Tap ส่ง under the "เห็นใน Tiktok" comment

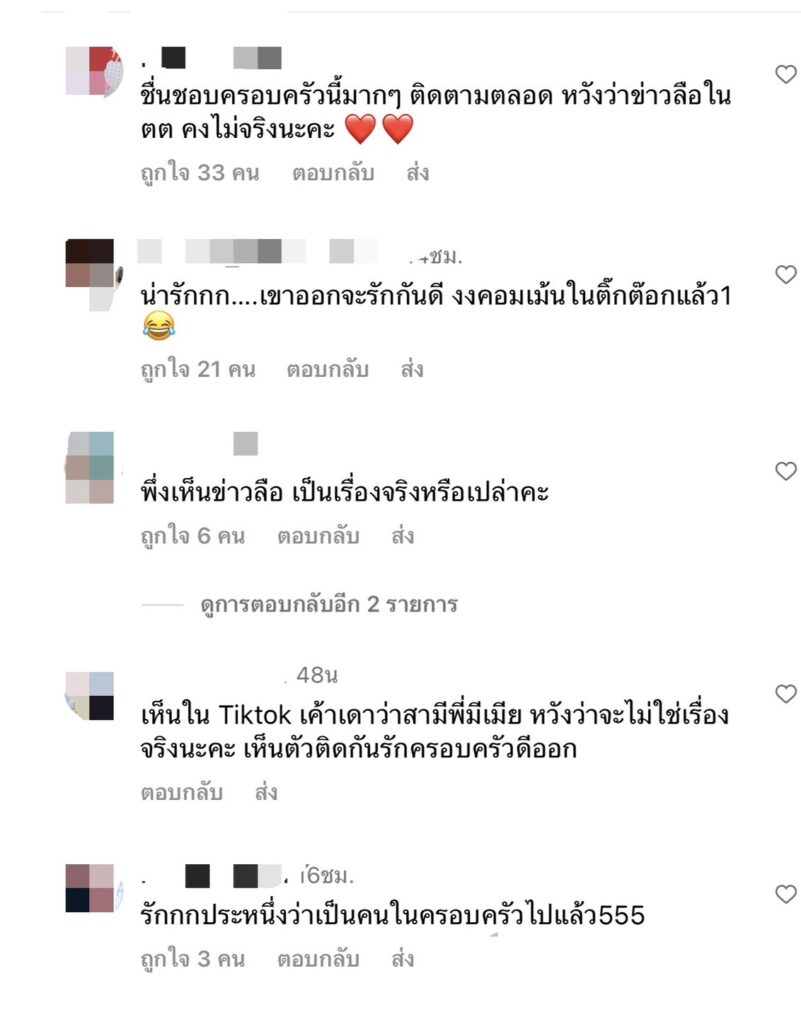click(x=266, y=793)
